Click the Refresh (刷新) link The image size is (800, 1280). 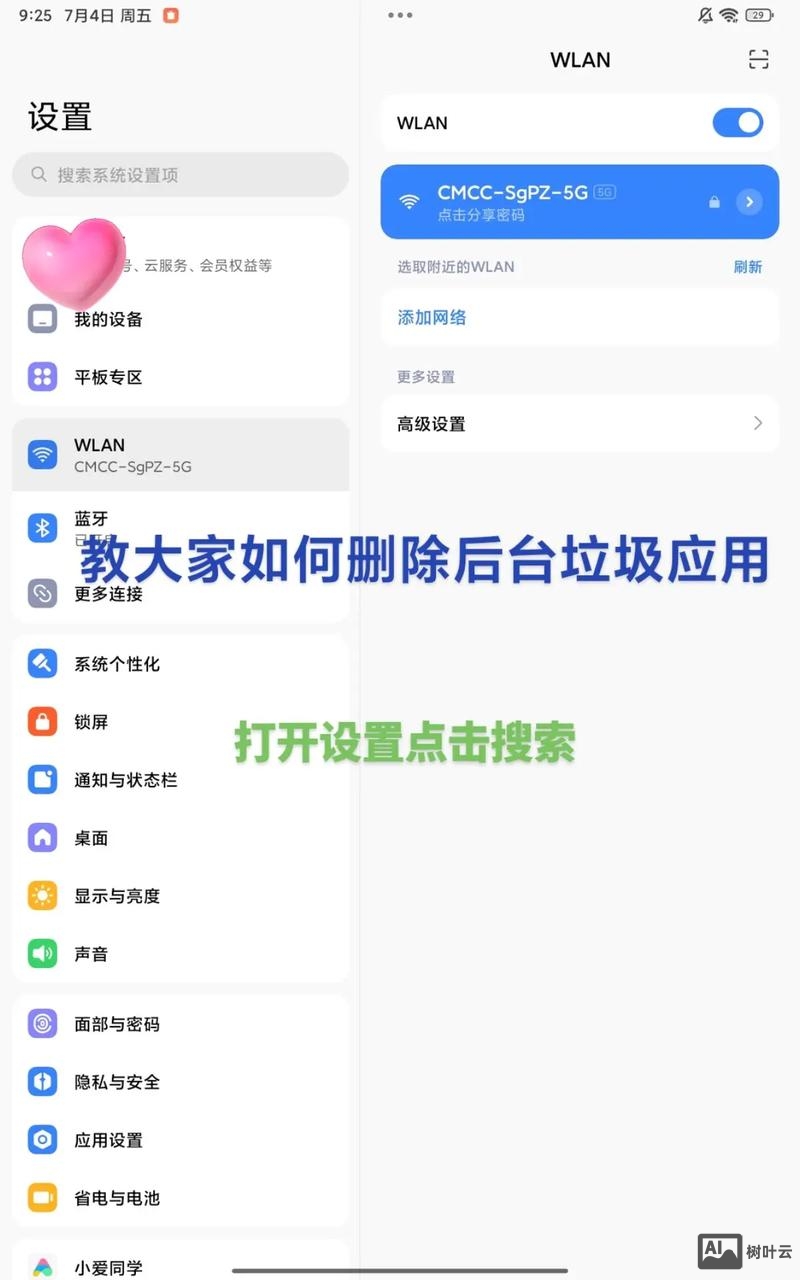[748, 267]
